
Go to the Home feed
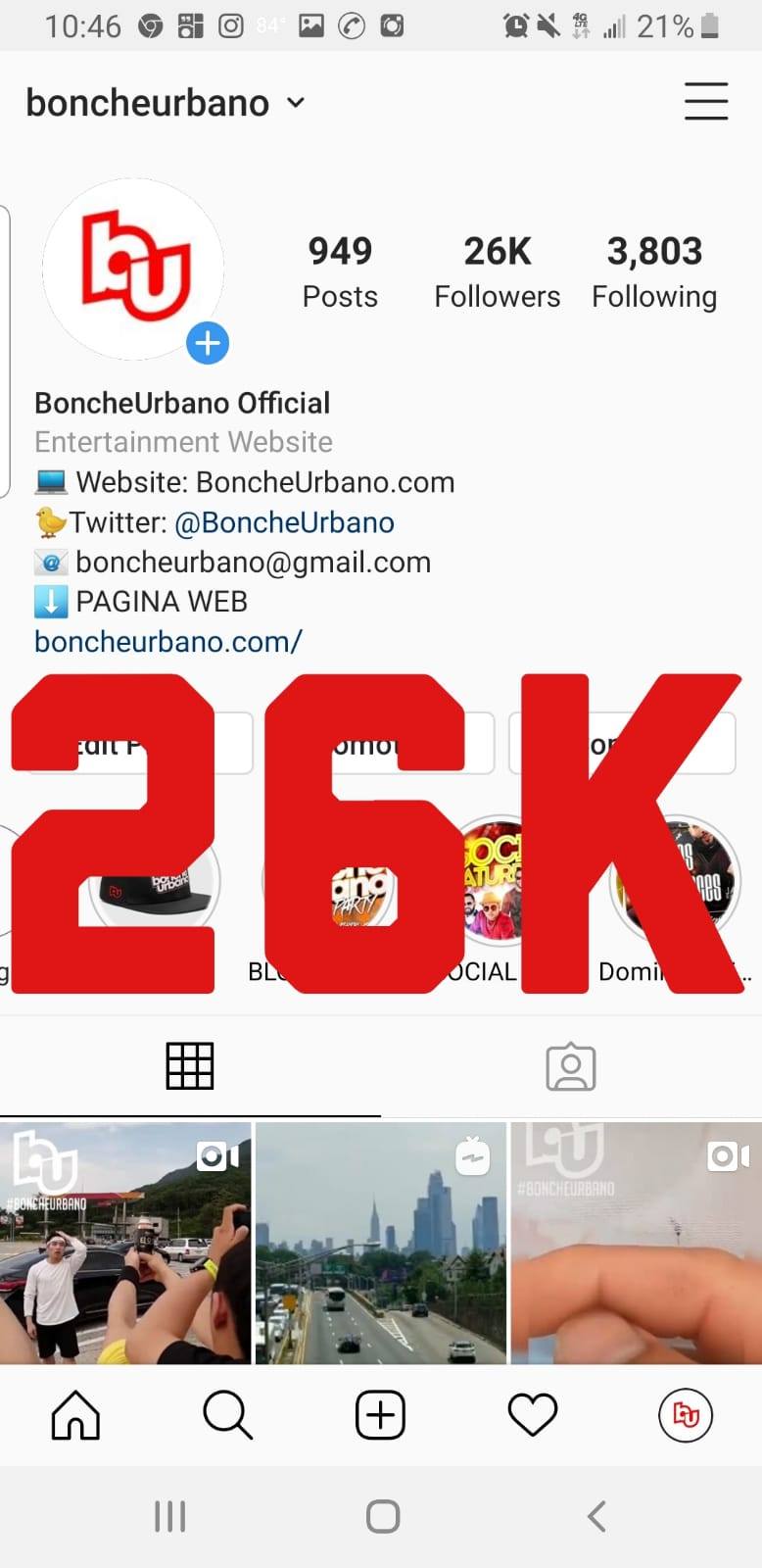75,1415
